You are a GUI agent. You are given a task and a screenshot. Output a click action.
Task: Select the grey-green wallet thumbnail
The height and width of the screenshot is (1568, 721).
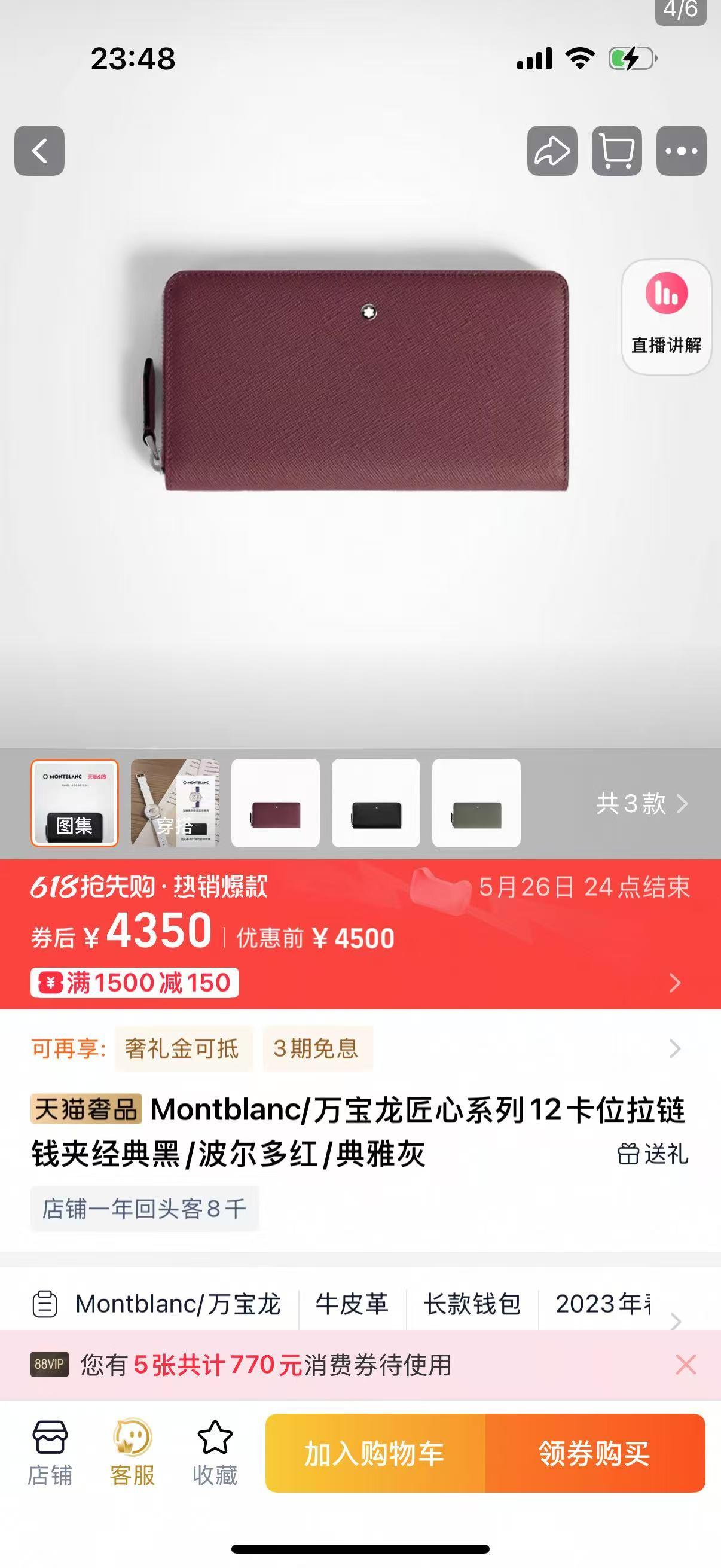pyautogui.click(x=476, y=803)
